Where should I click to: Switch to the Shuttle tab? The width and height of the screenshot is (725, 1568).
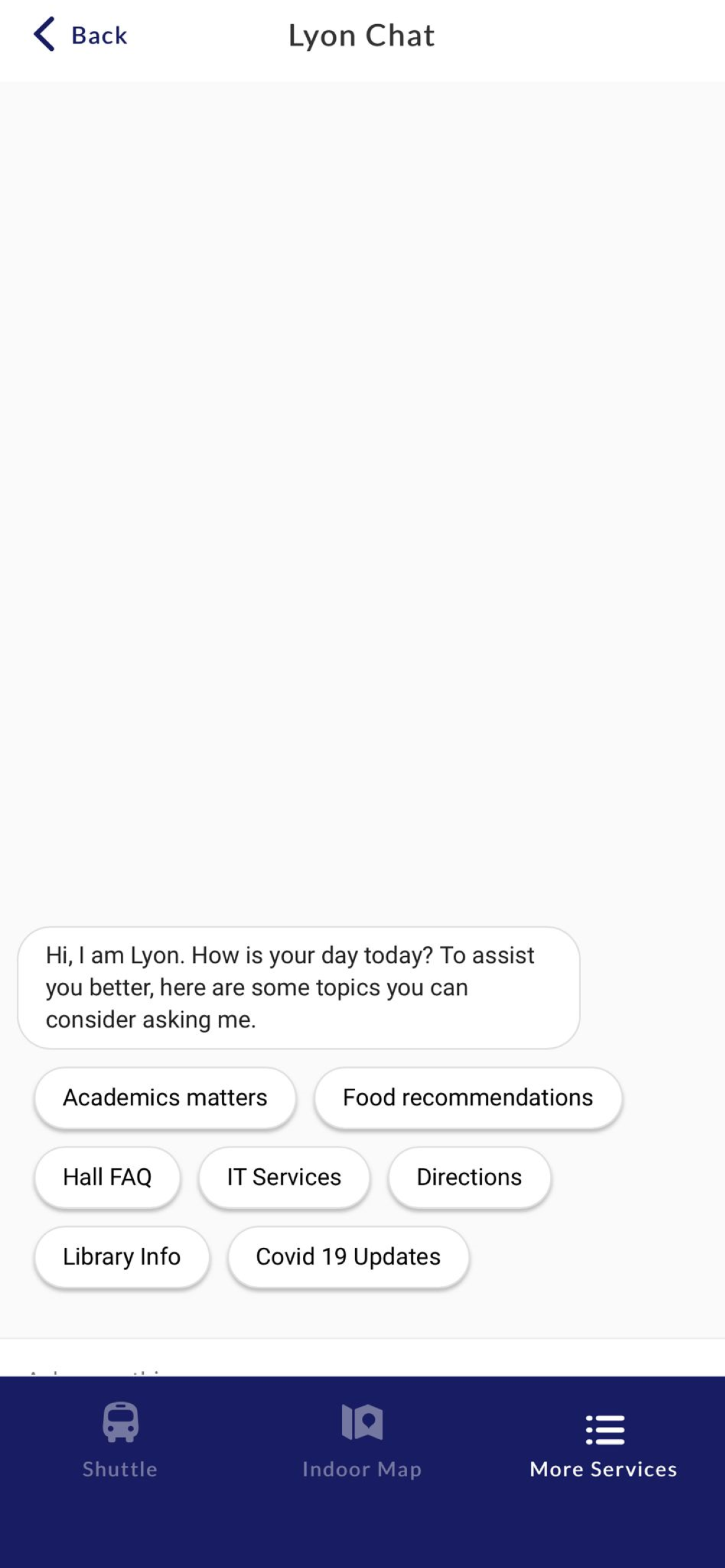(x=120, y=1440)
